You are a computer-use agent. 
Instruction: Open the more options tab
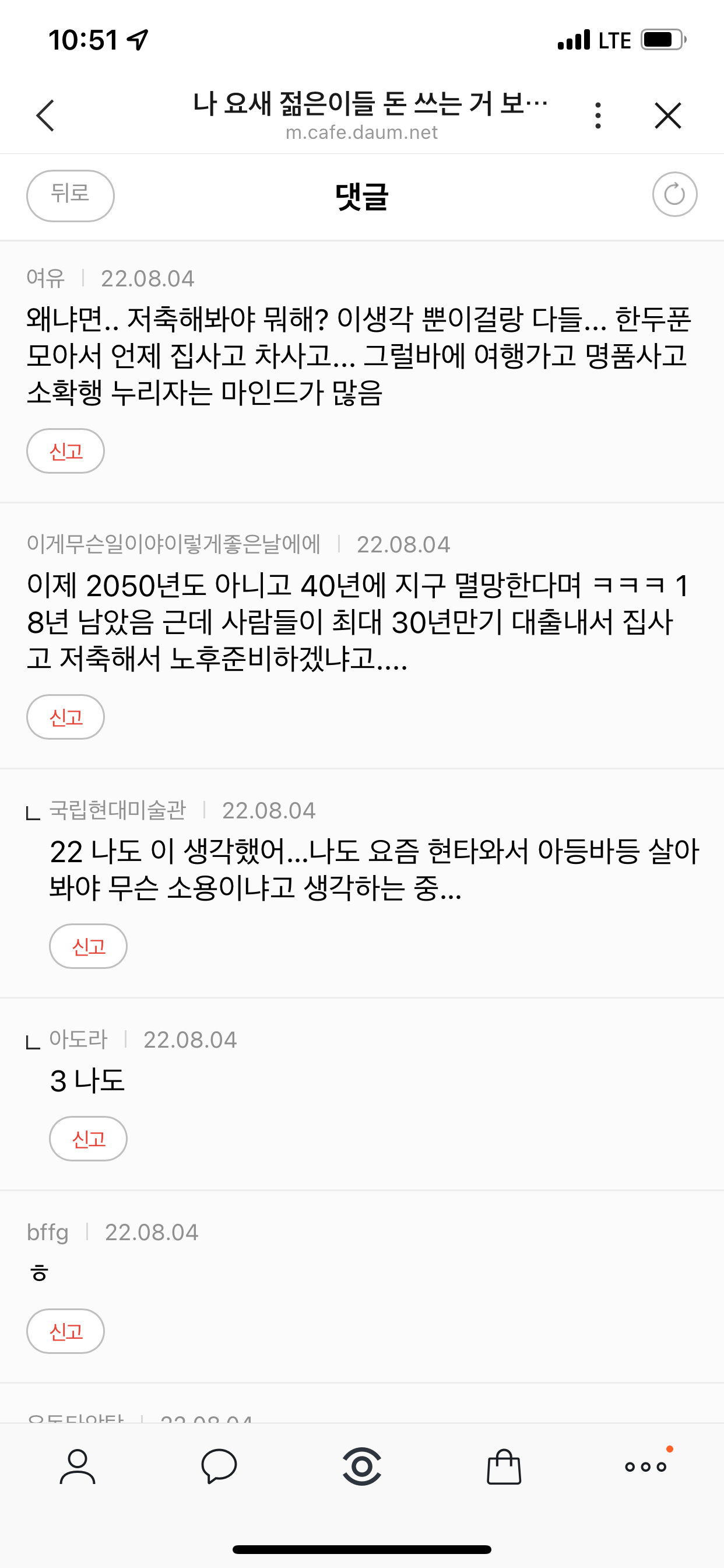[x=645, y=1466]
